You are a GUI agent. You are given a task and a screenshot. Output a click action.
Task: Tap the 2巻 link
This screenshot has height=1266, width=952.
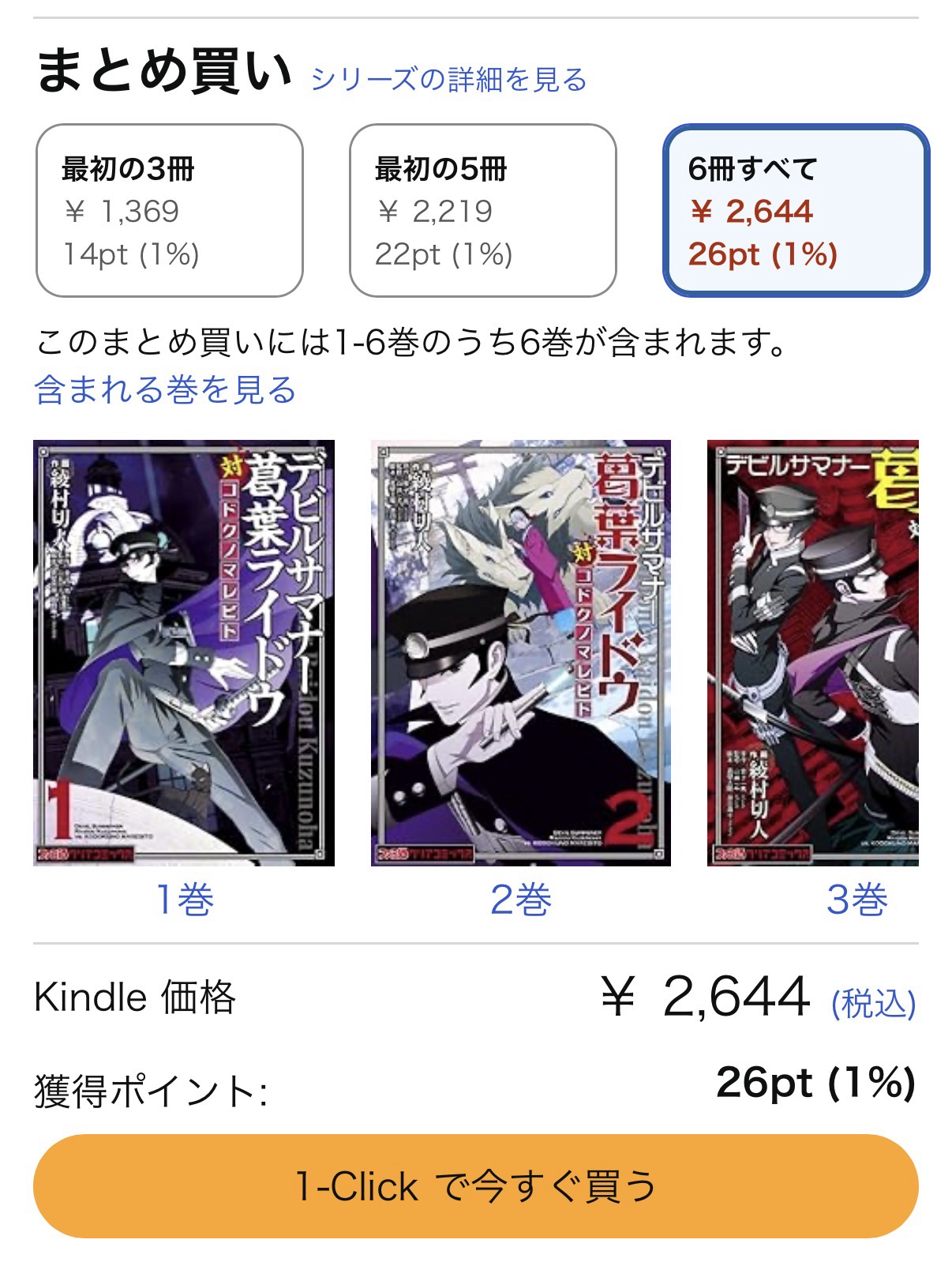[521, 900]
